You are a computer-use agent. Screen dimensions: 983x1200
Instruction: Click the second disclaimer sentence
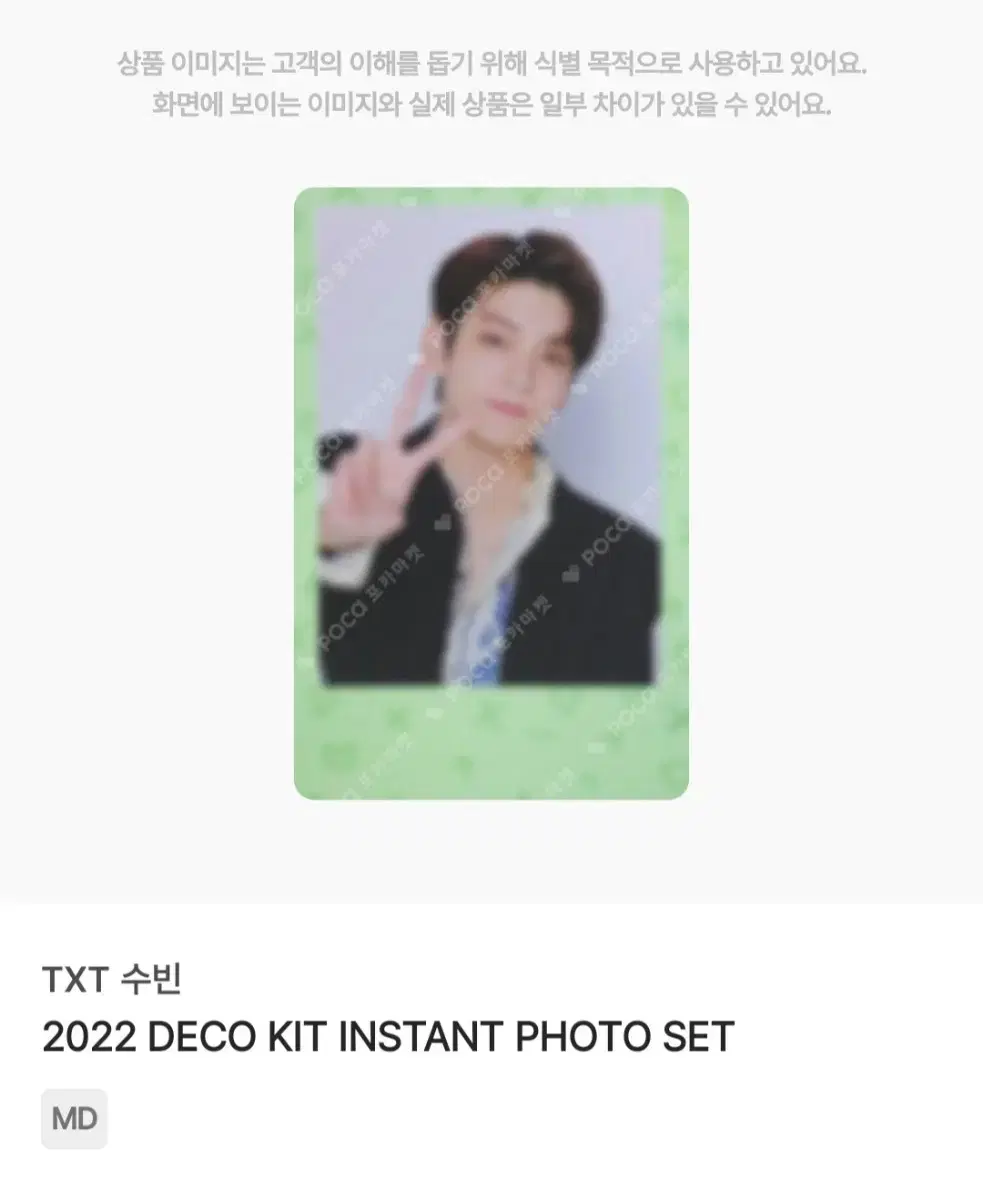[x=491, y=107]
